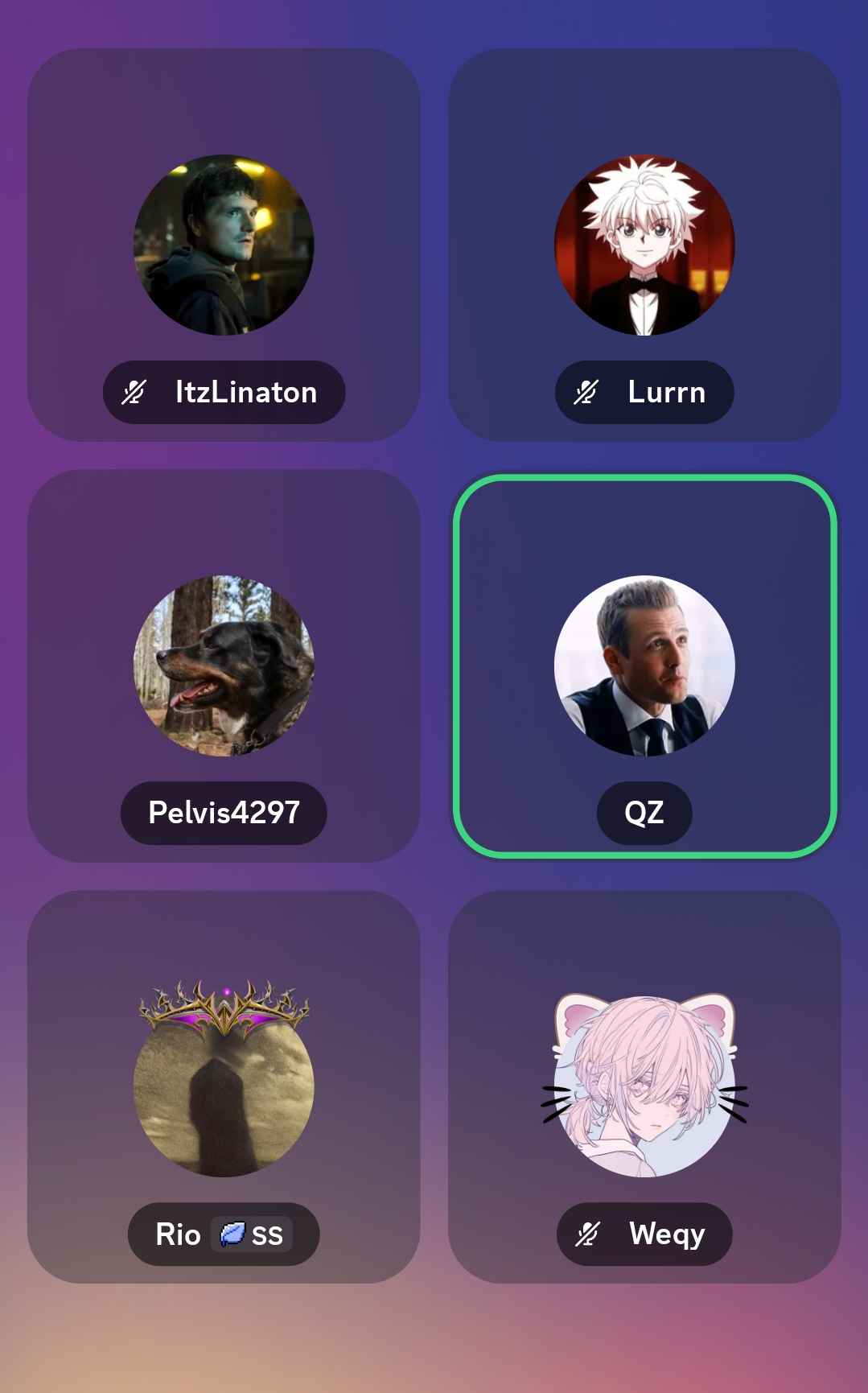Focus on QZ's speaking tile
Viewport: 868px width, 1393px height.
(644, 666)
